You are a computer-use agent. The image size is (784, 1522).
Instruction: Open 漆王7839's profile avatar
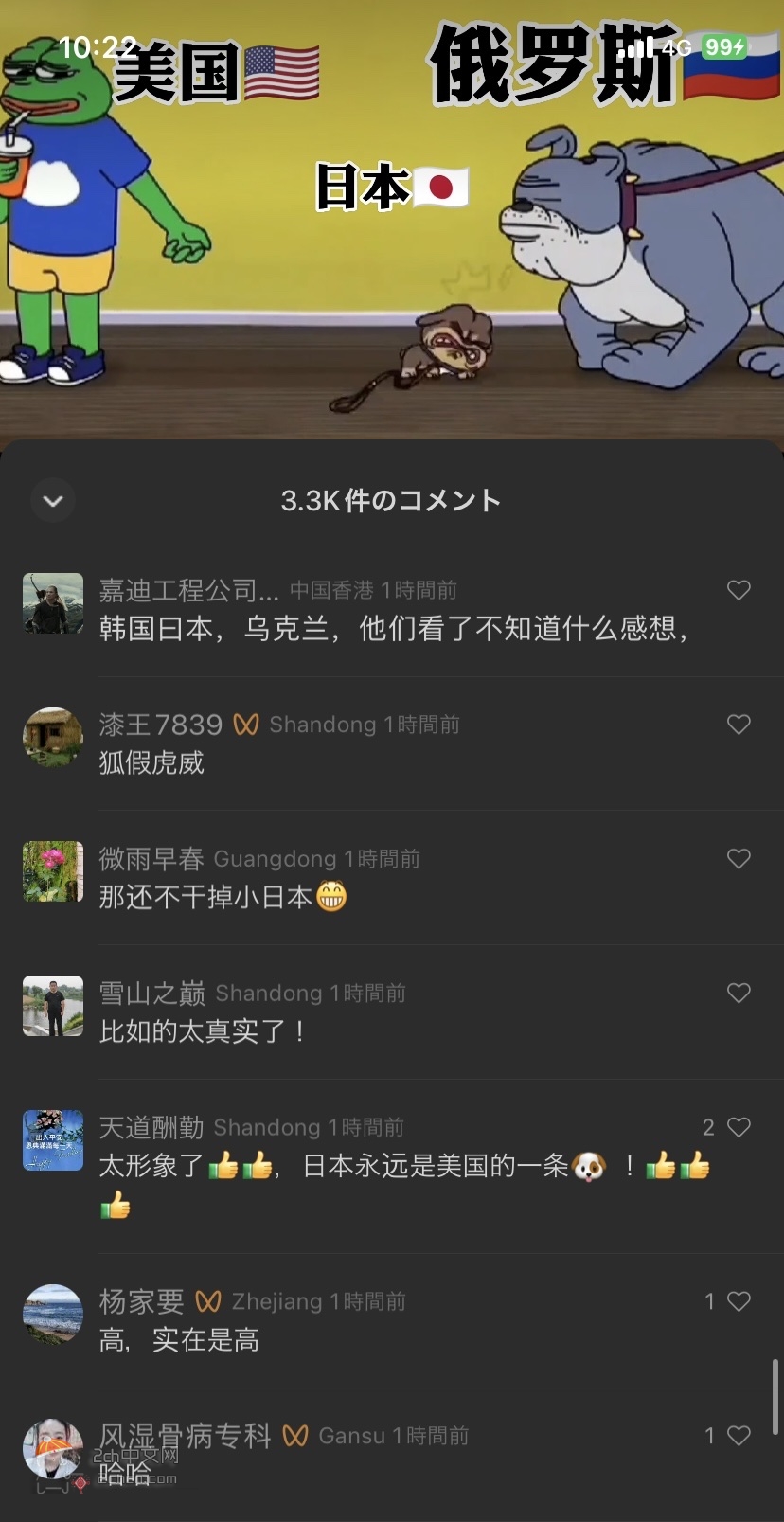coord(53,737)
